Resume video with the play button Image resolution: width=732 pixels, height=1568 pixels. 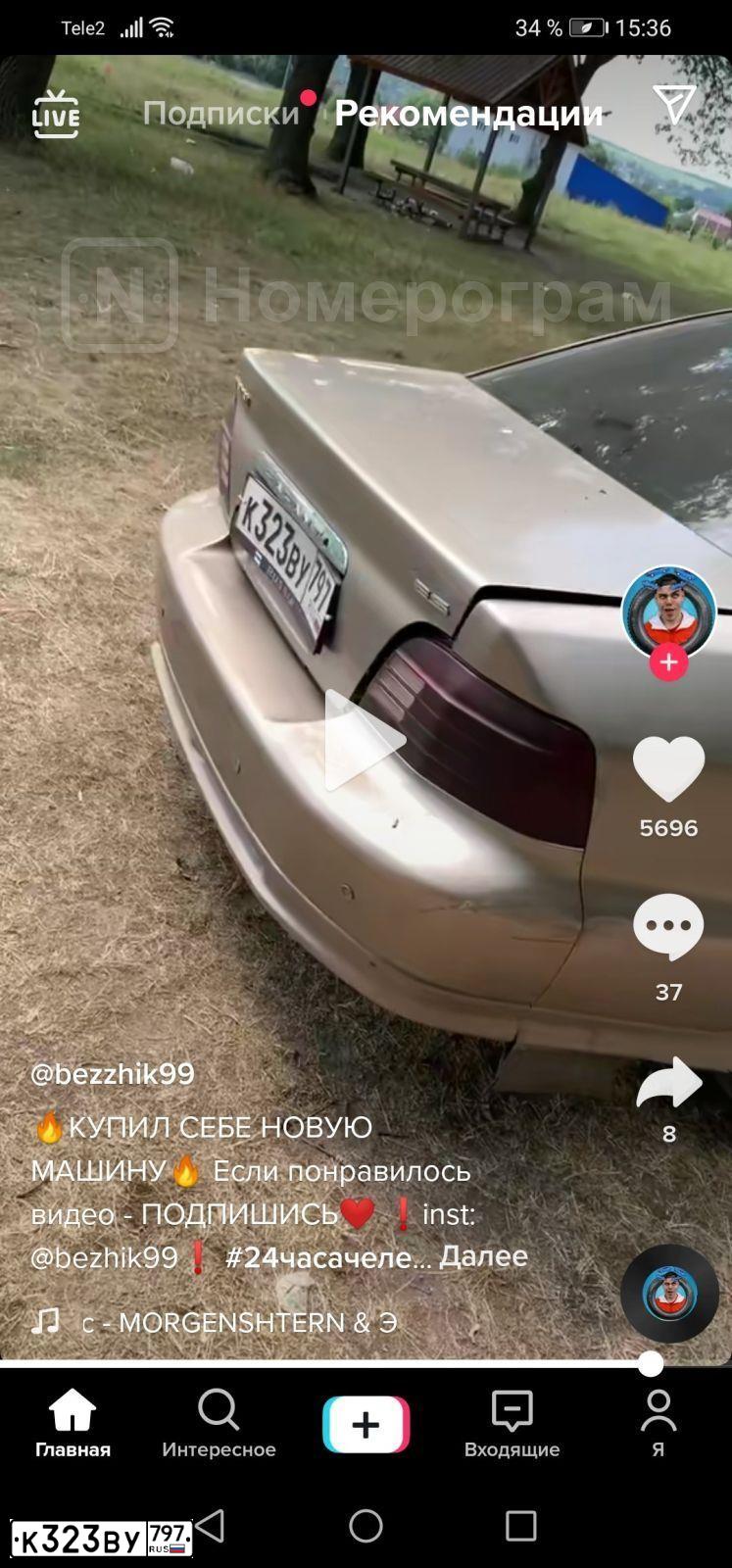pos(364,740)
